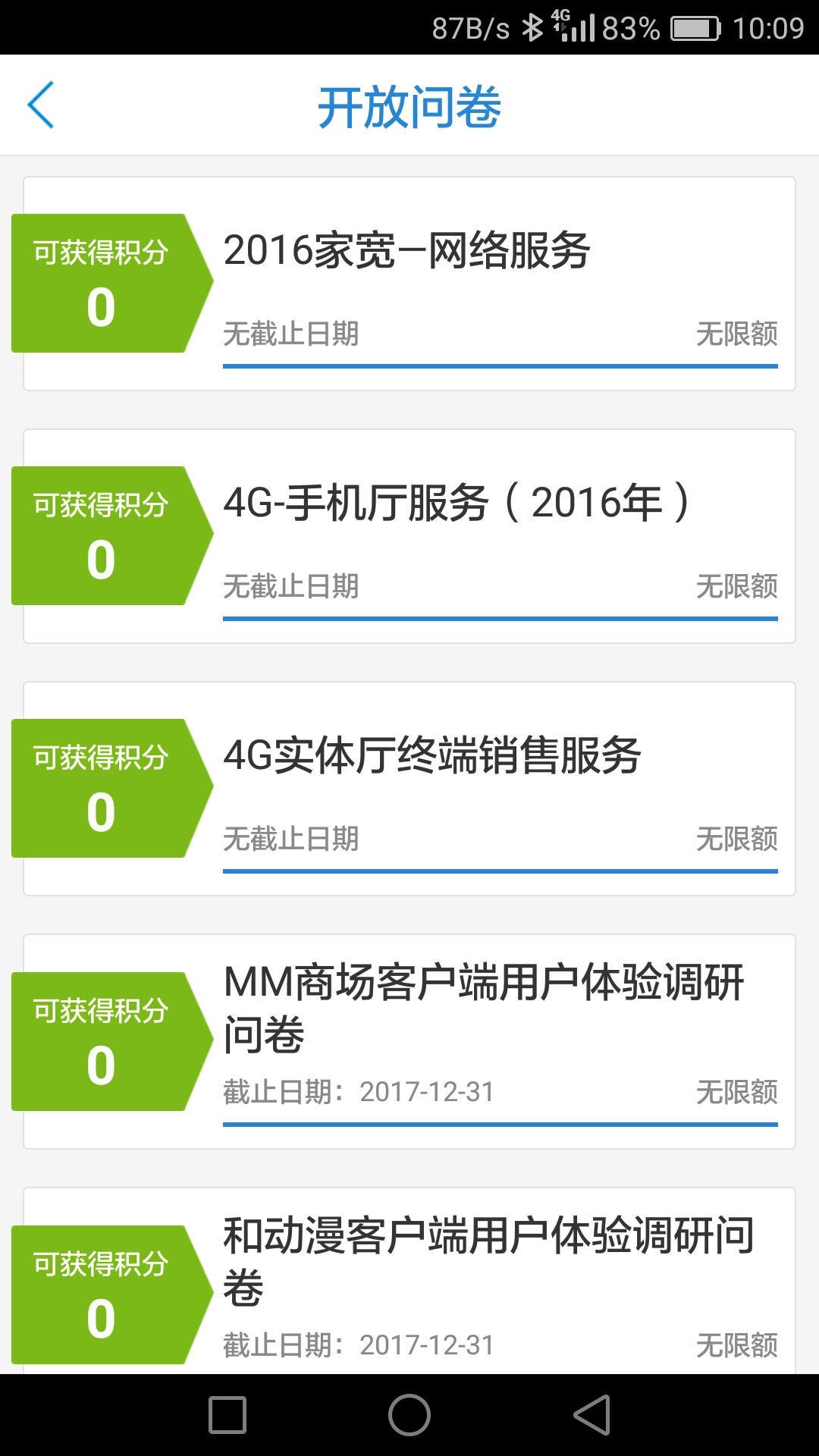Open the 2016家宽—网络服务 survey

pos(409,284)
